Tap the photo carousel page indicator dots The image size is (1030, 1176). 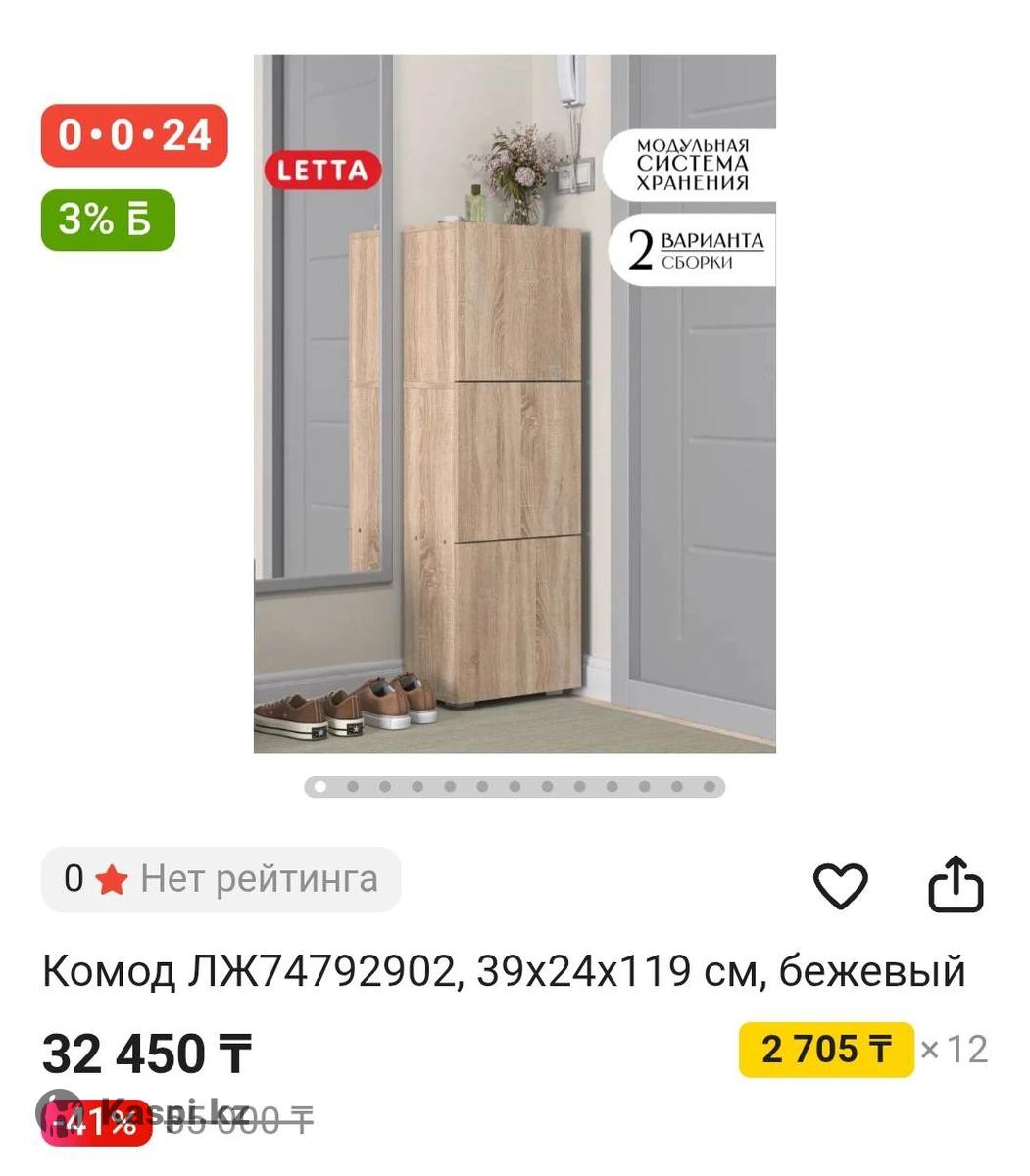[x=515, y=787]
